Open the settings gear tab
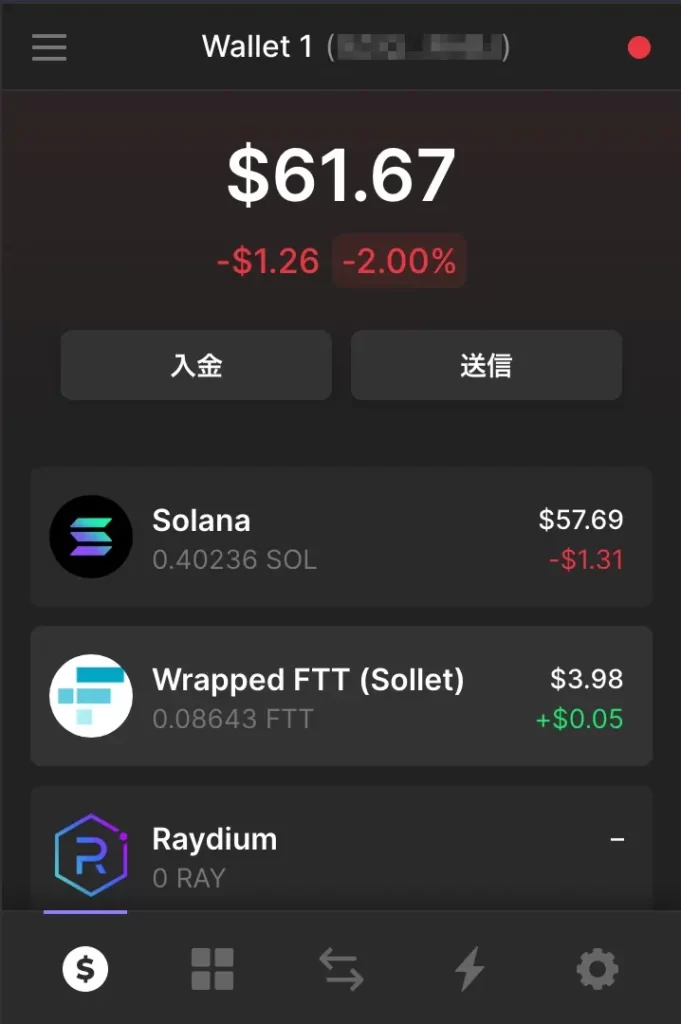 click(597, 968)
